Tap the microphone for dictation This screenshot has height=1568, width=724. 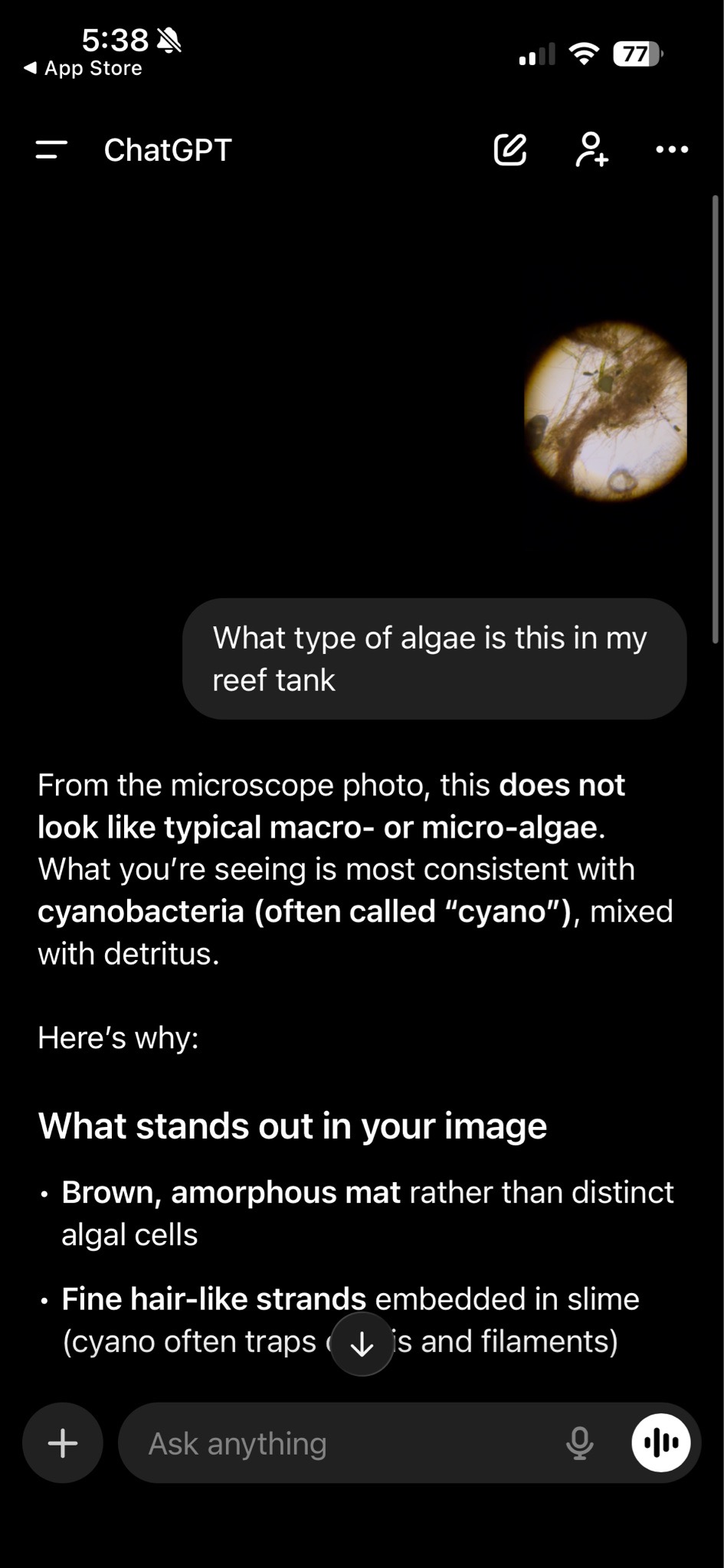pyautogui.click(x=581, y=1442)
